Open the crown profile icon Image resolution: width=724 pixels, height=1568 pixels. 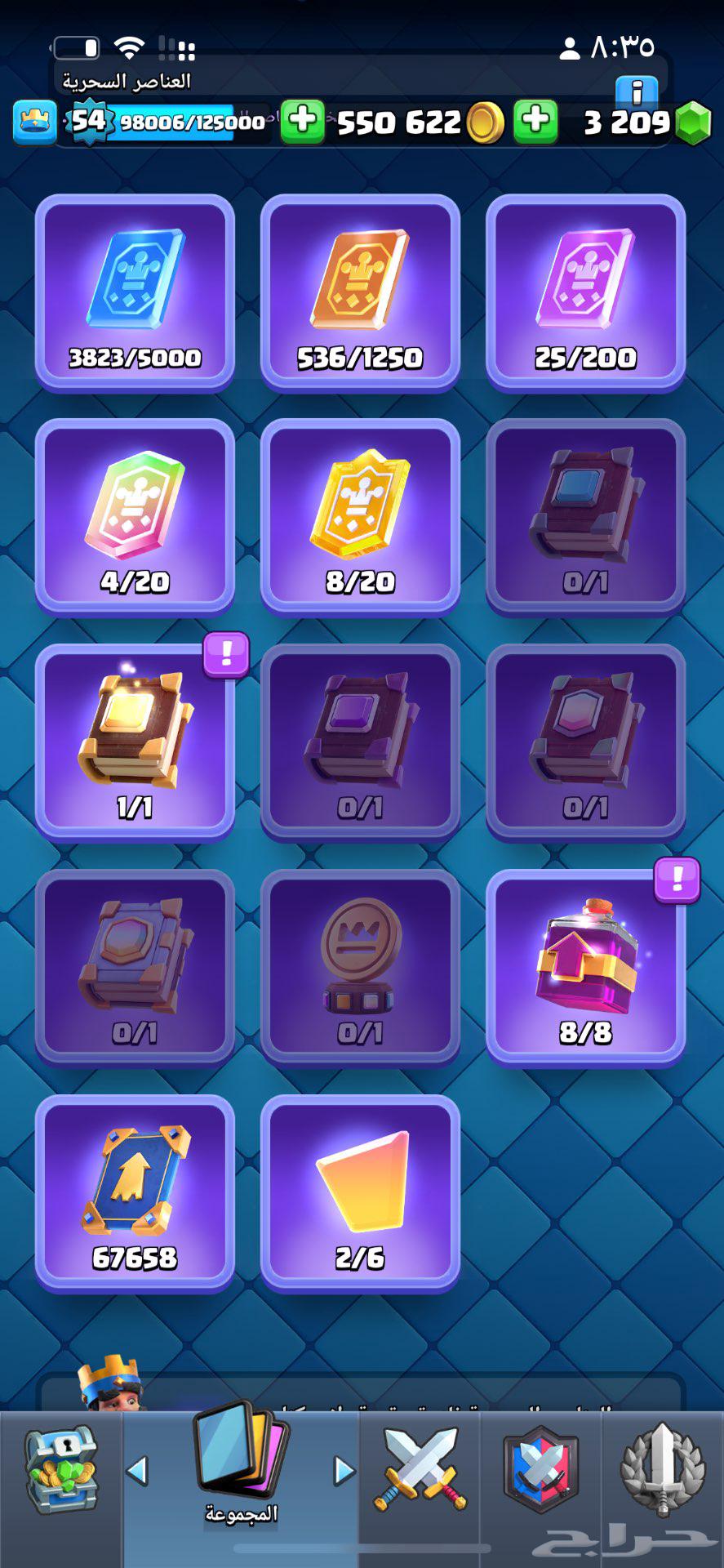pos(35,122)
